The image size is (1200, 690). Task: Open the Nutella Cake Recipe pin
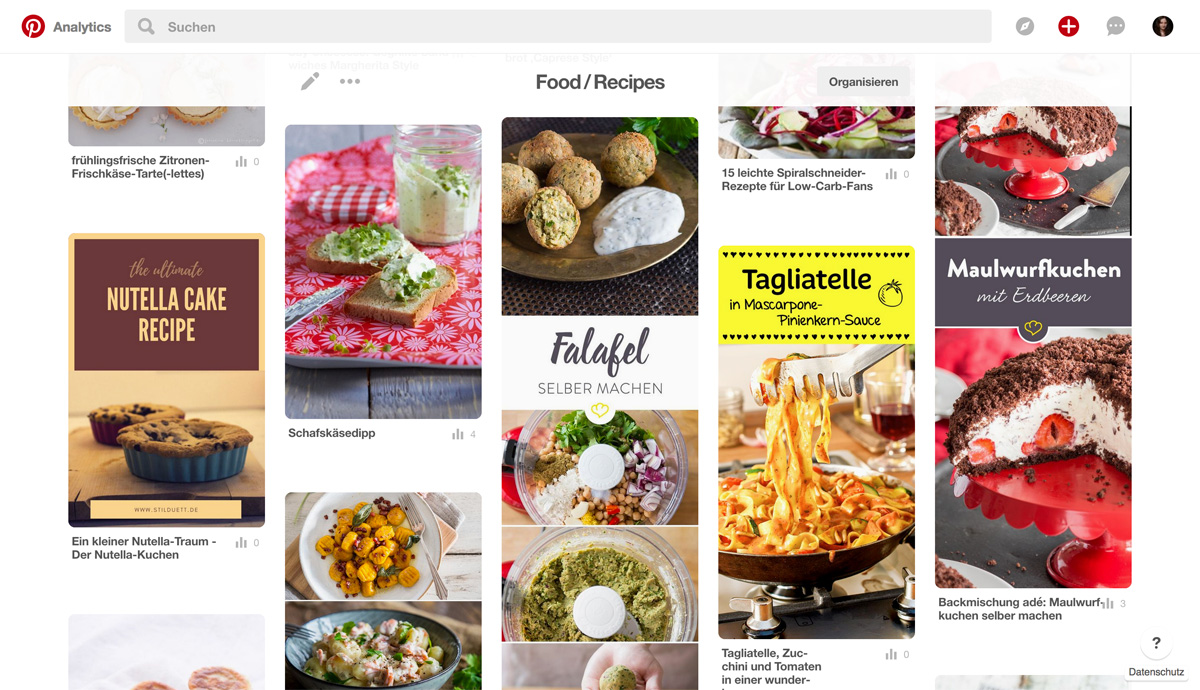coord(167,380)
